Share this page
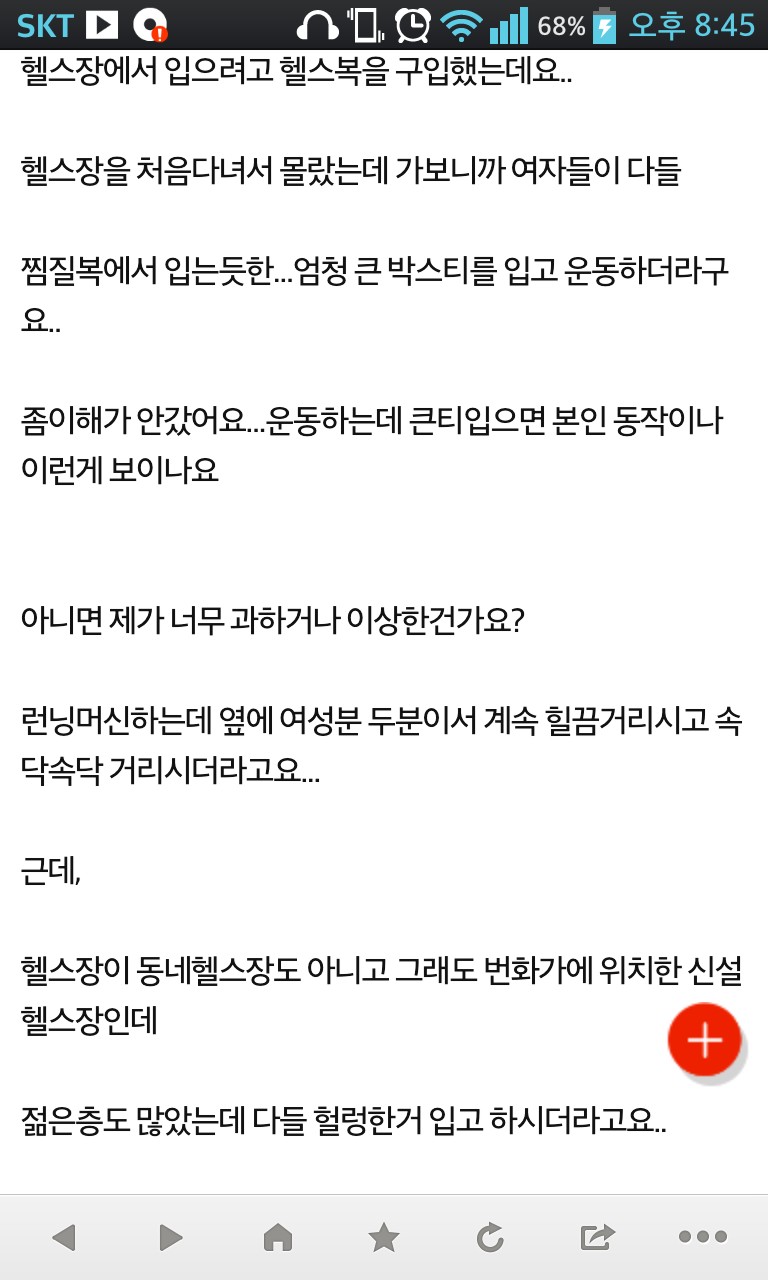 pyautogui.click(x=597, y=1238)
